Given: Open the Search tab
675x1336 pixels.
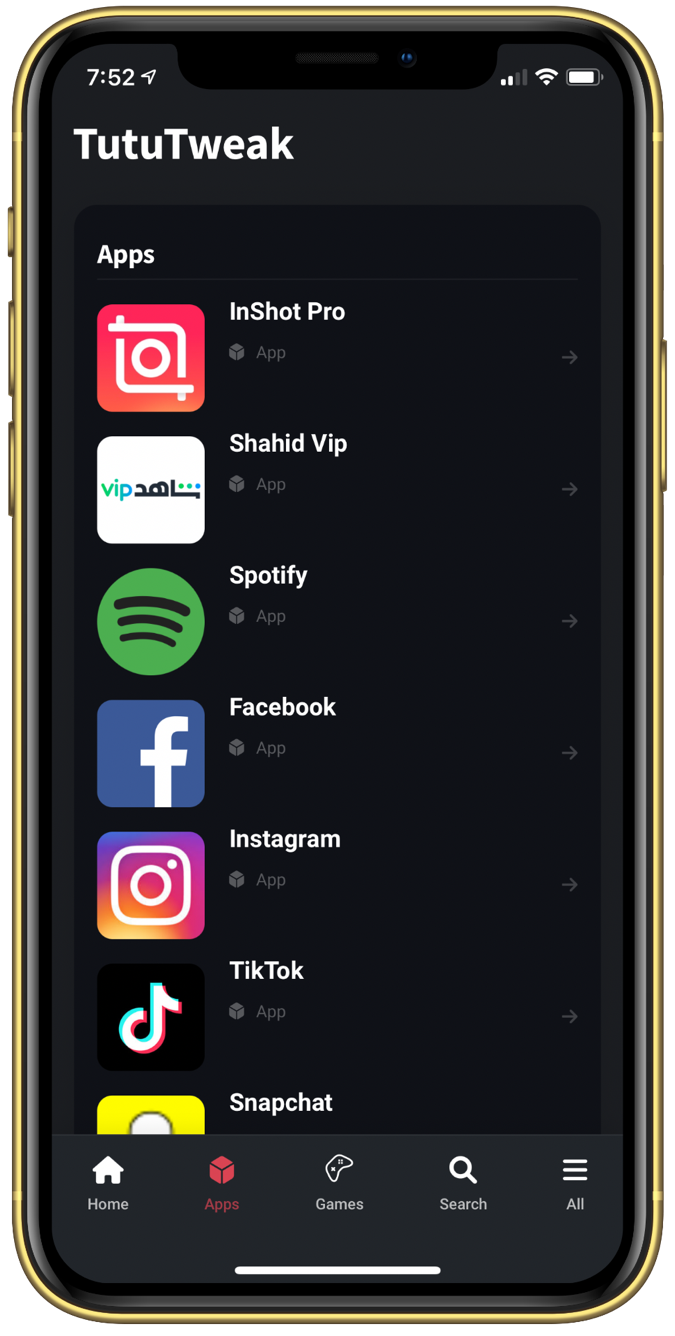Looking at the screenshot, I should point(463,1183).
